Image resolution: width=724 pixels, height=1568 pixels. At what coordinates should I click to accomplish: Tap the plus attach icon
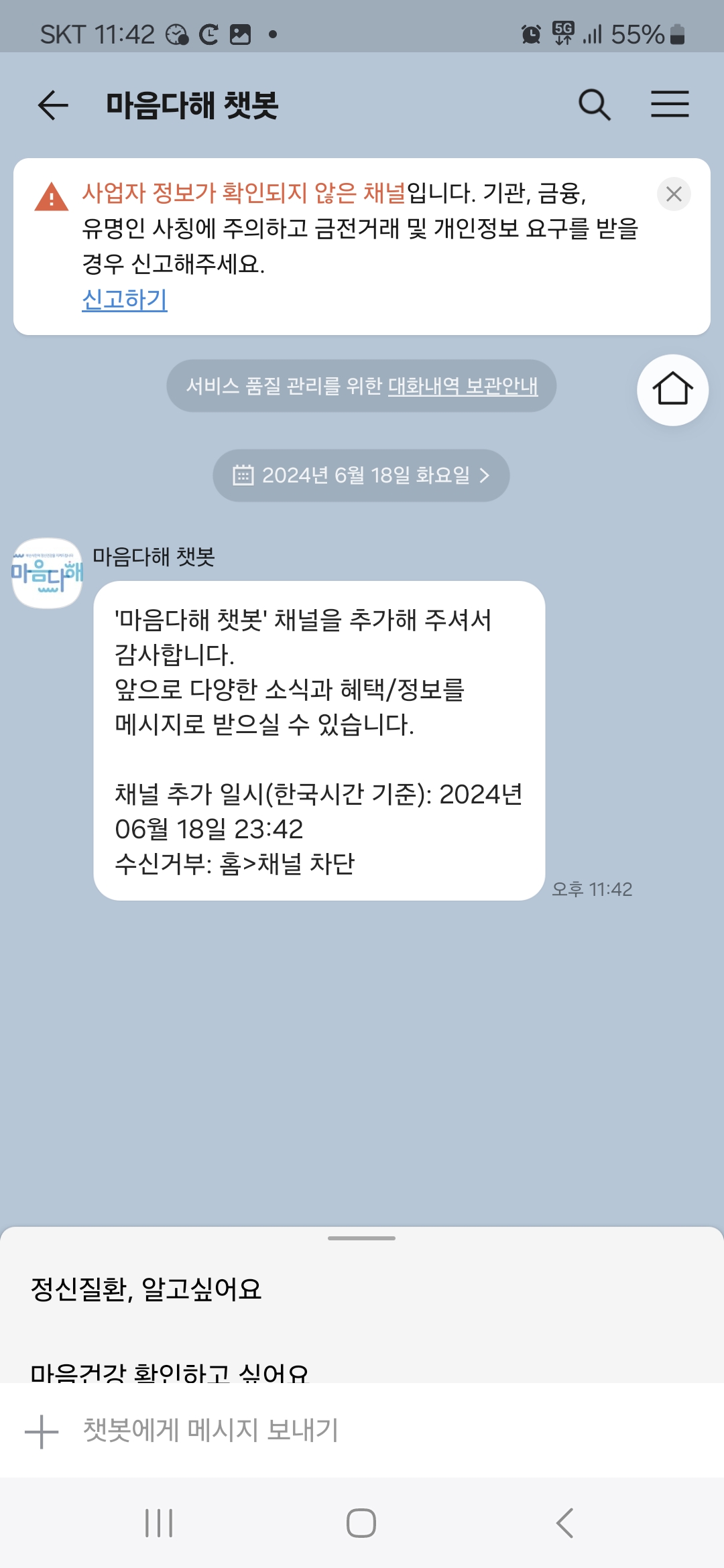42,1432
